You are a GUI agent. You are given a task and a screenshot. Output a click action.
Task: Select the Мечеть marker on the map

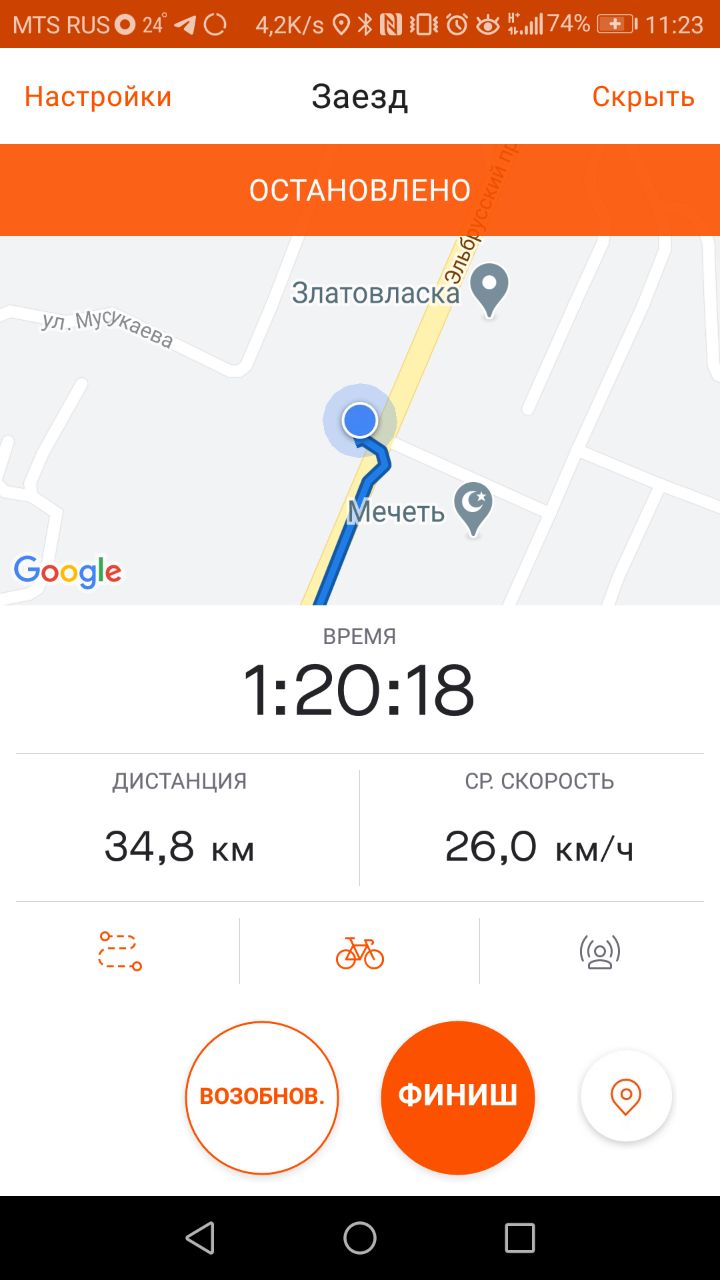coord(474,509)
